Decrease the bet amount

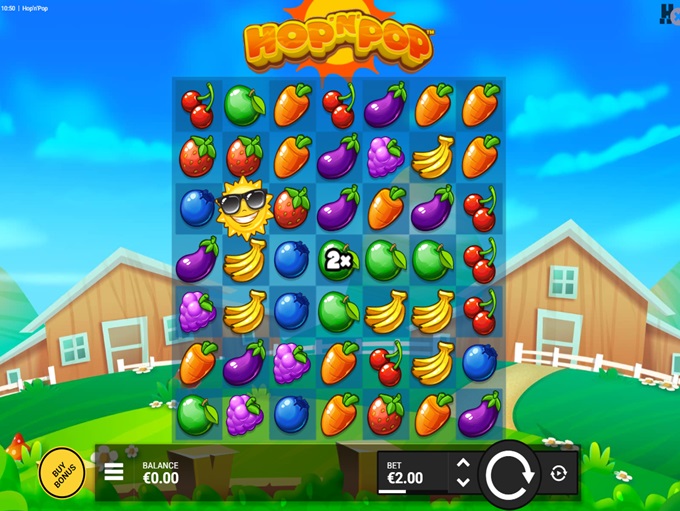coord(462,482)
